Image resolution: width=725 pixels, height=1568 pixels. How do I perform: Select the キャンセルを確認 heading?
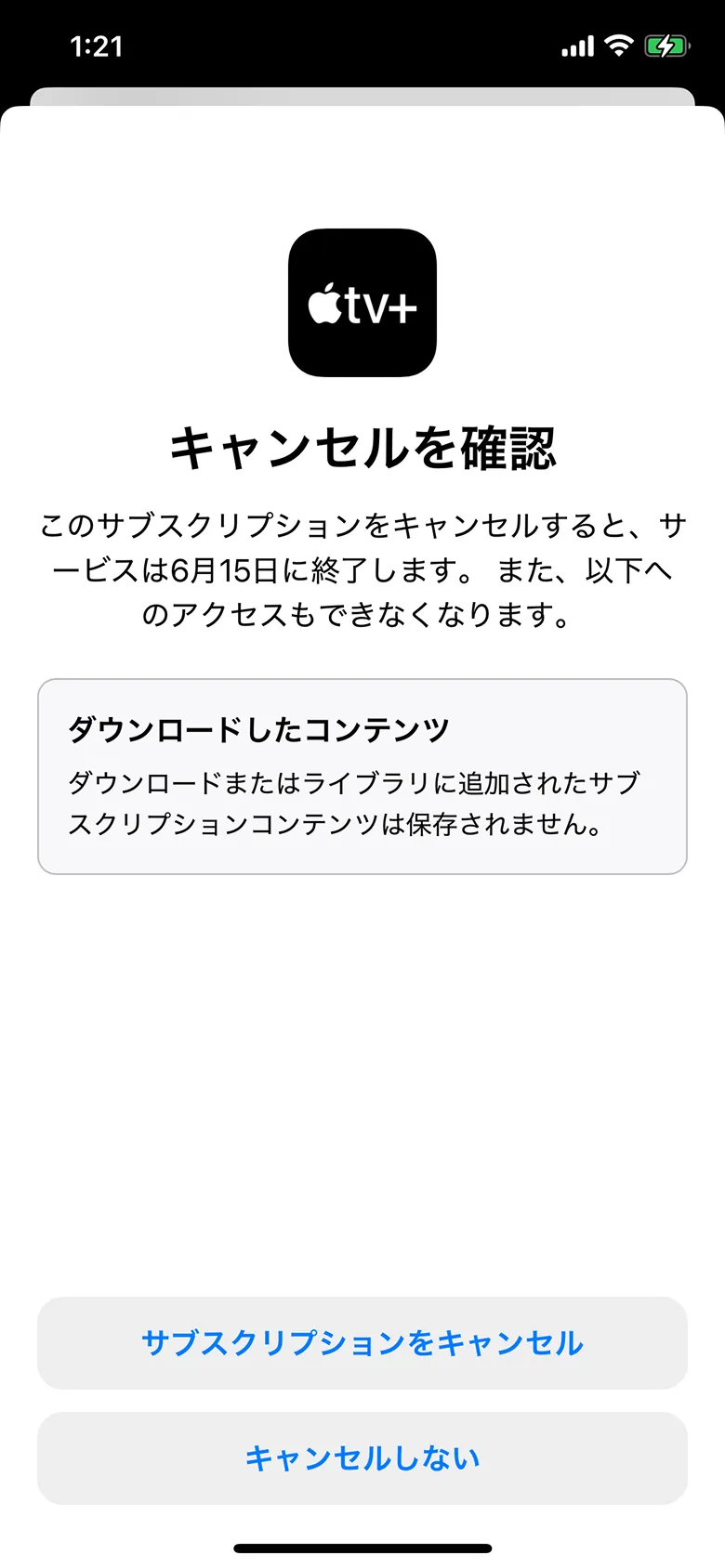(362, 447)
